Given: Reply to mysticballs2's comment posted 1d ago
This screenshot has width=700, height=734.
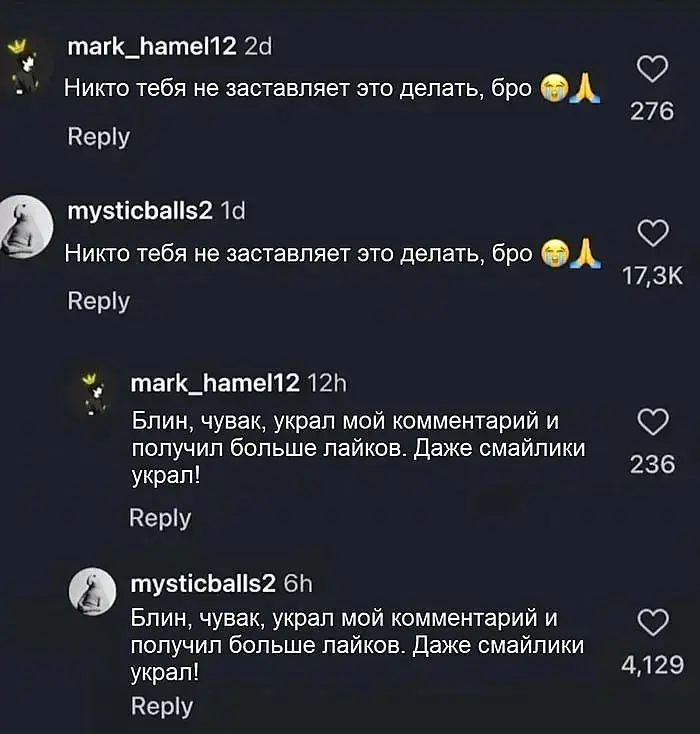Looking at the screenshot, I should coord(98,301).
